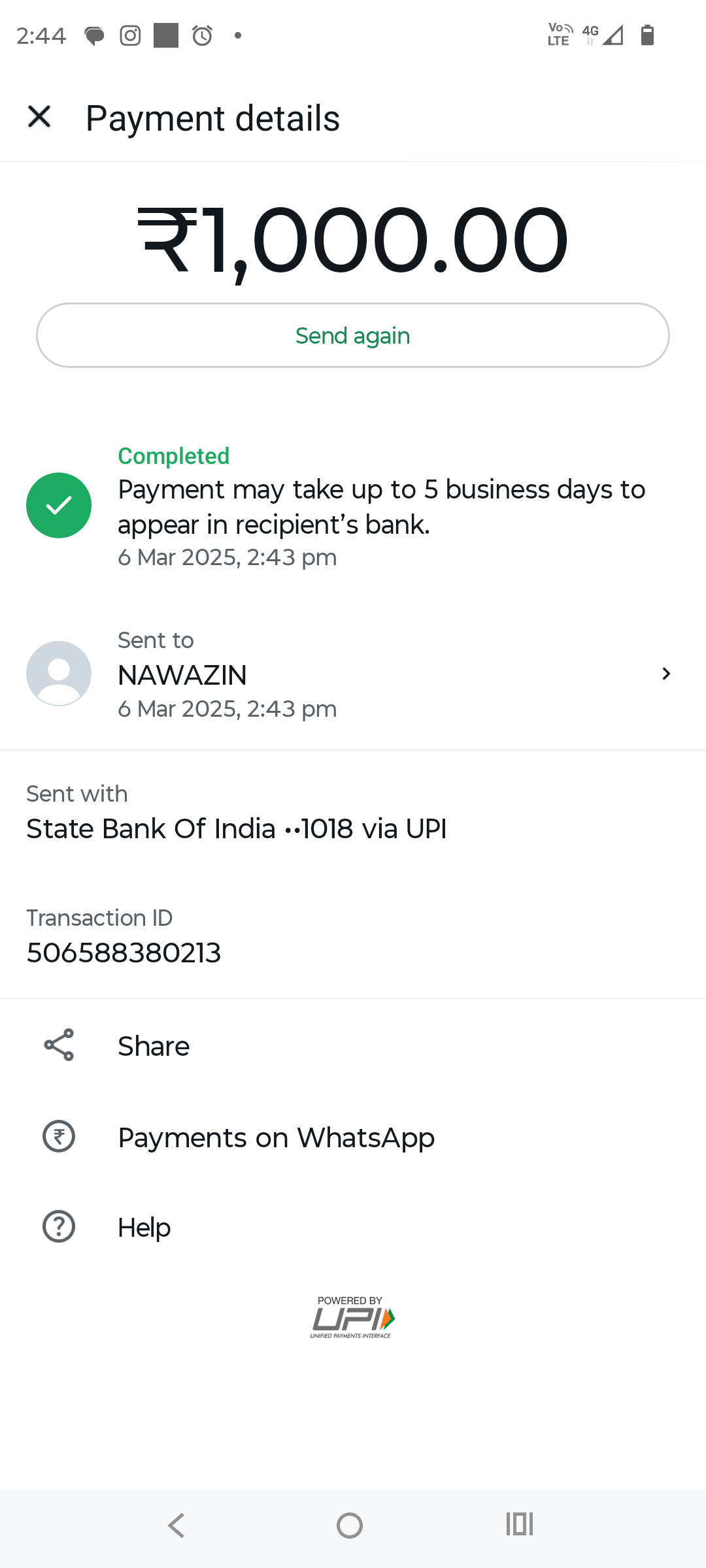Tap the Send again button
Screen dimensions: 706x1568
(353, 335)
